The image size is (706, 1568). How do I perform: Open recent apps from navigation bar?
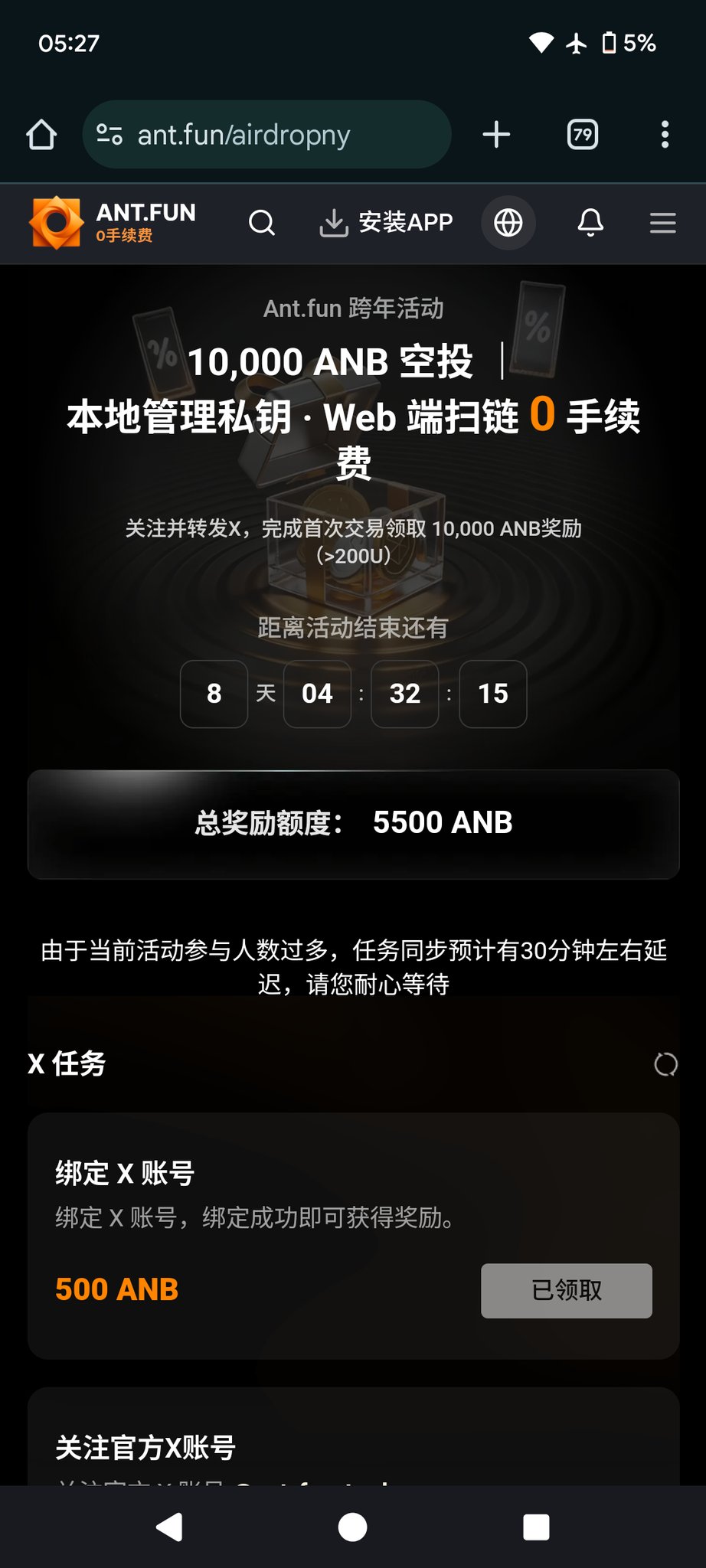click(536, 1527)
